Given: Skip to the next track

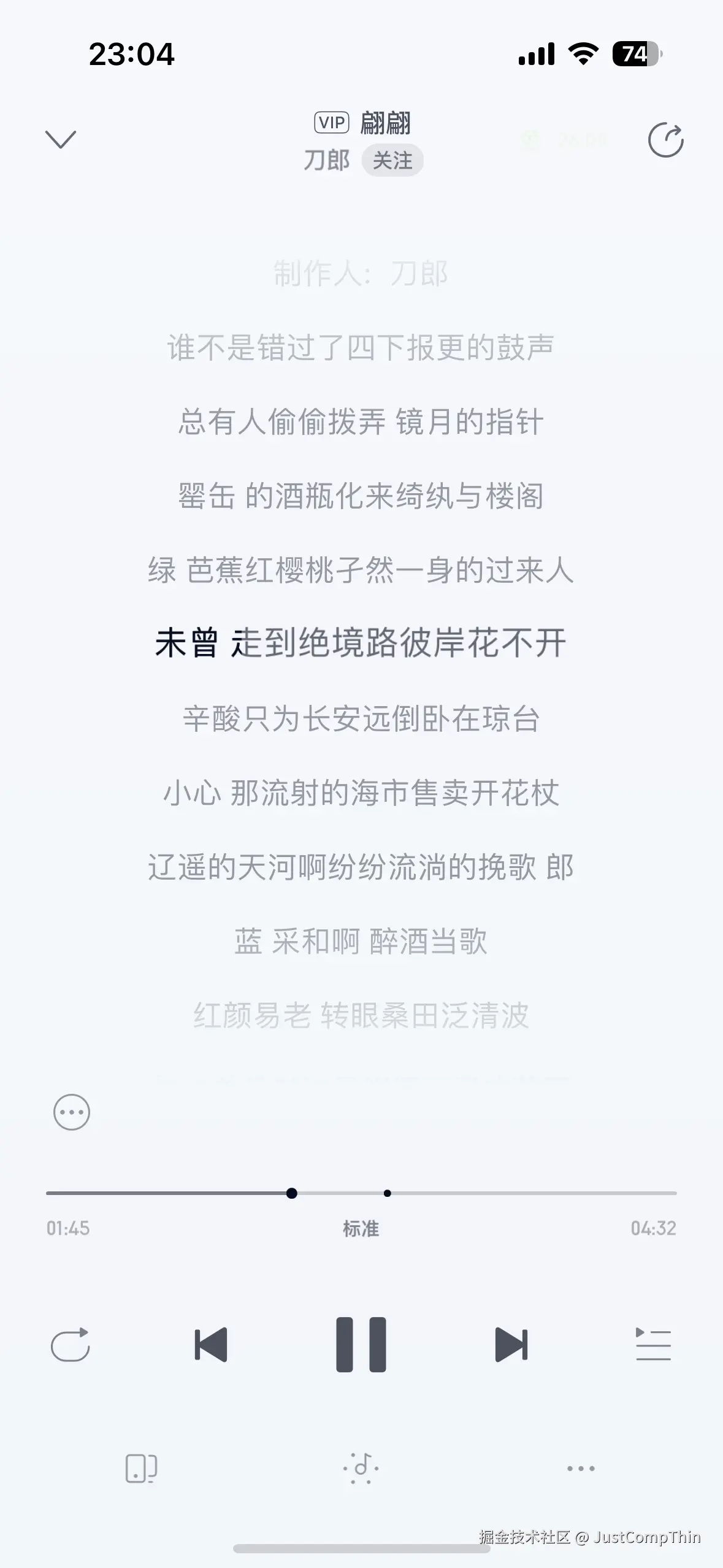Looking at the screenshot, I should coord(511,1345).
